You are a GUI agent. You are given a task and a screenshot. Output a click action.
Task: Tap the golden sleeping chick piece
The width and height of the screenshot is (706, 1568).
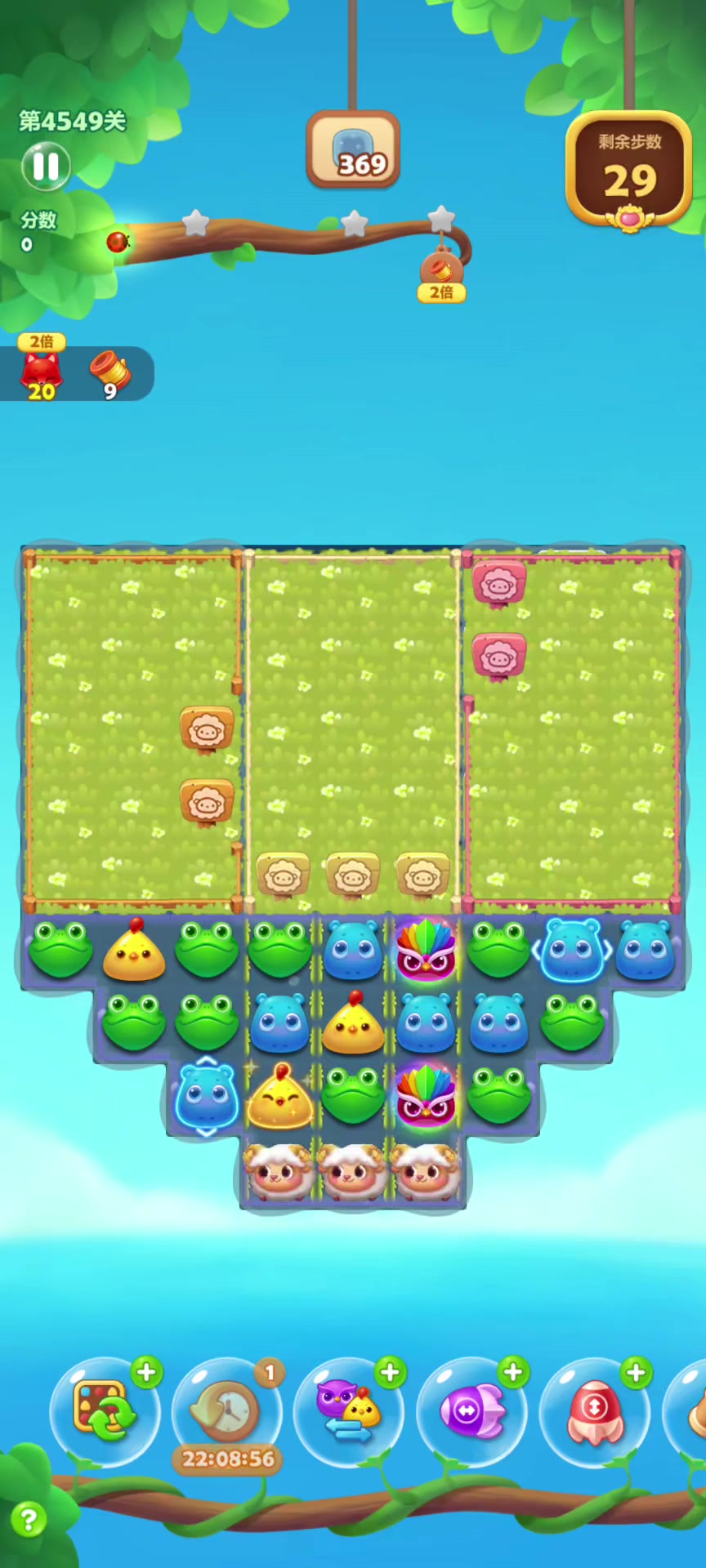[280, 1096]
